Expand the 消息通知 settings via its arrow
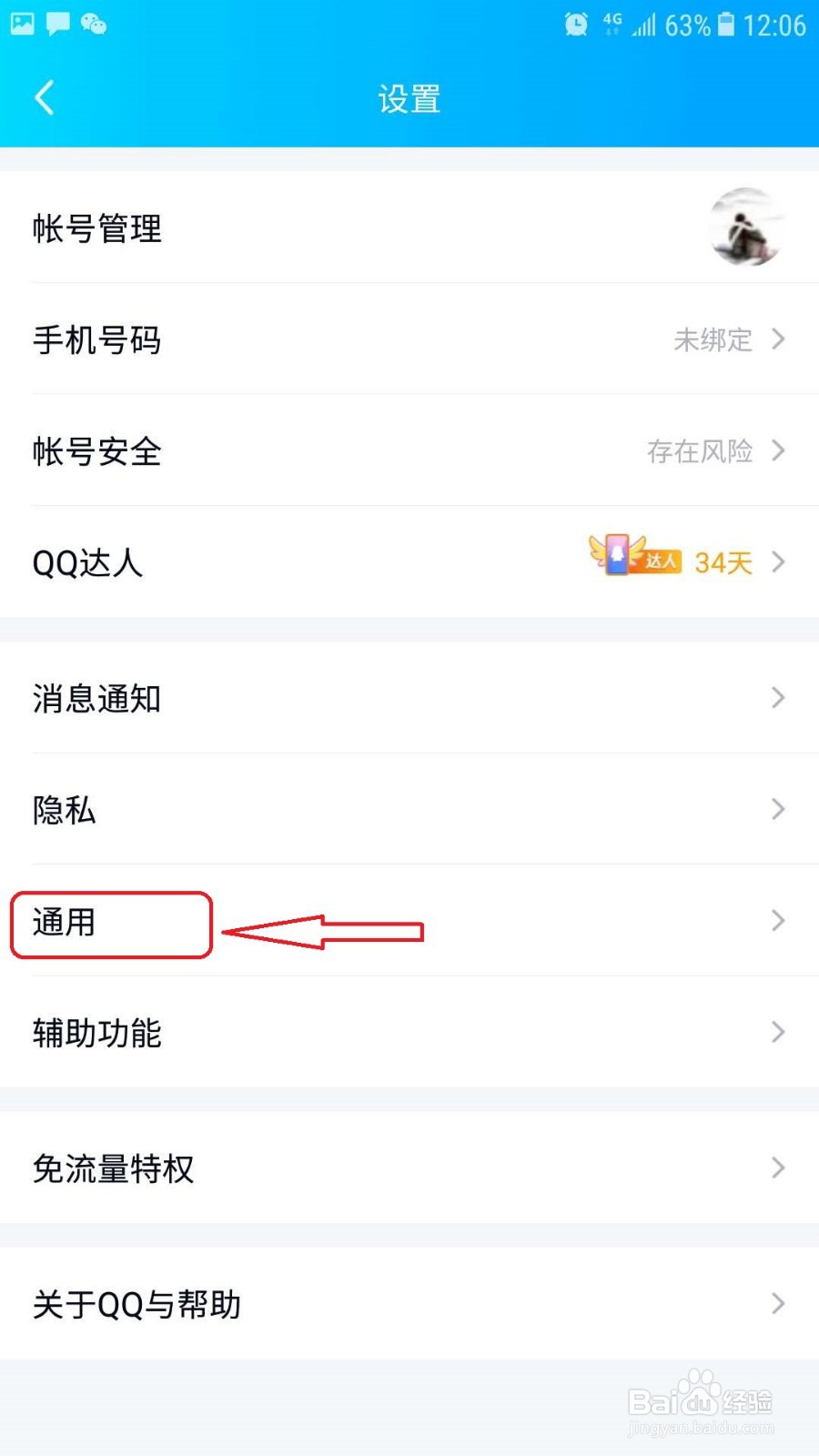The width and height of the screenshot is (819, 1456). [x=778, y=698]
